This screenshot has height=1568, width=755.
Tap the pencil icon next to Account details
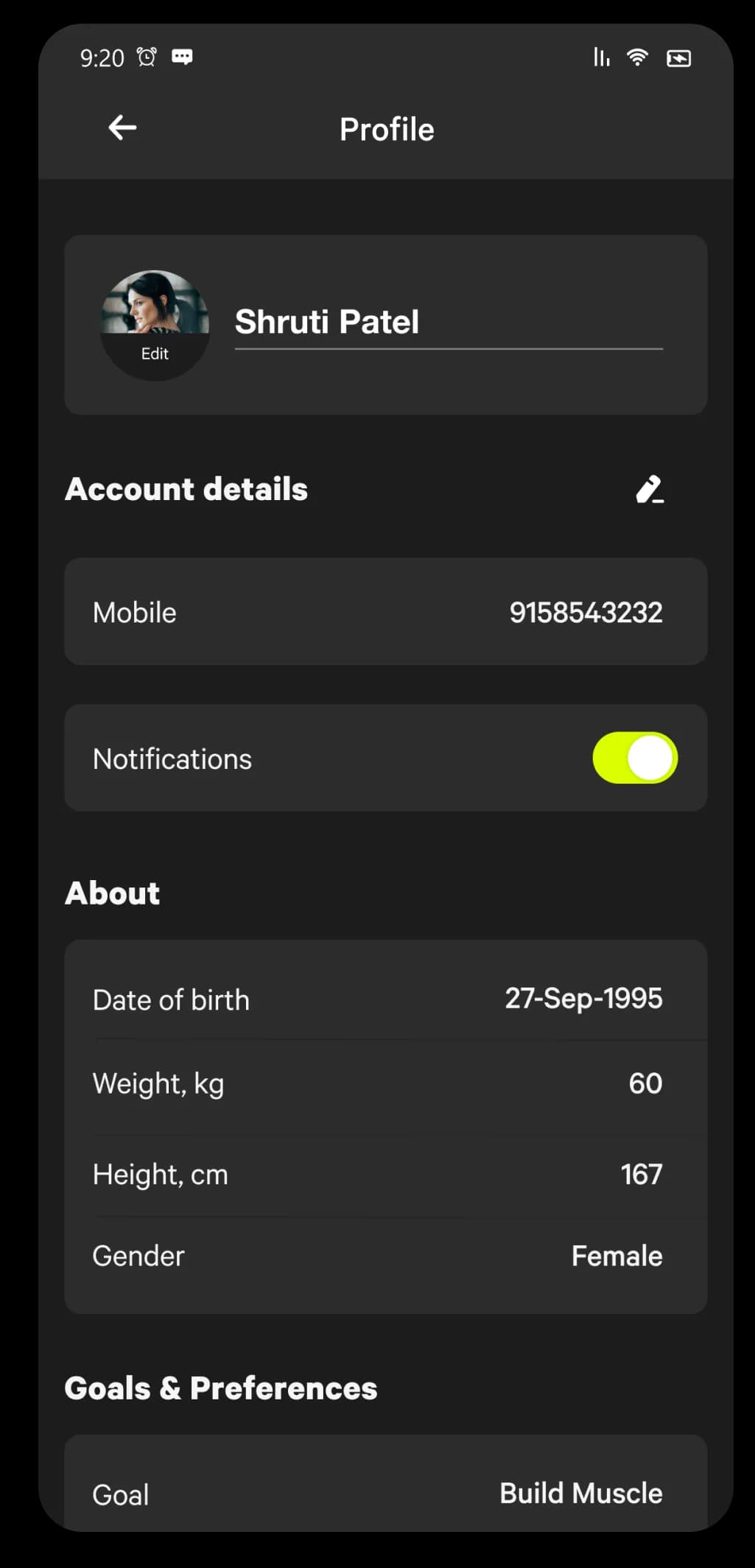click(x=651, y=490)
